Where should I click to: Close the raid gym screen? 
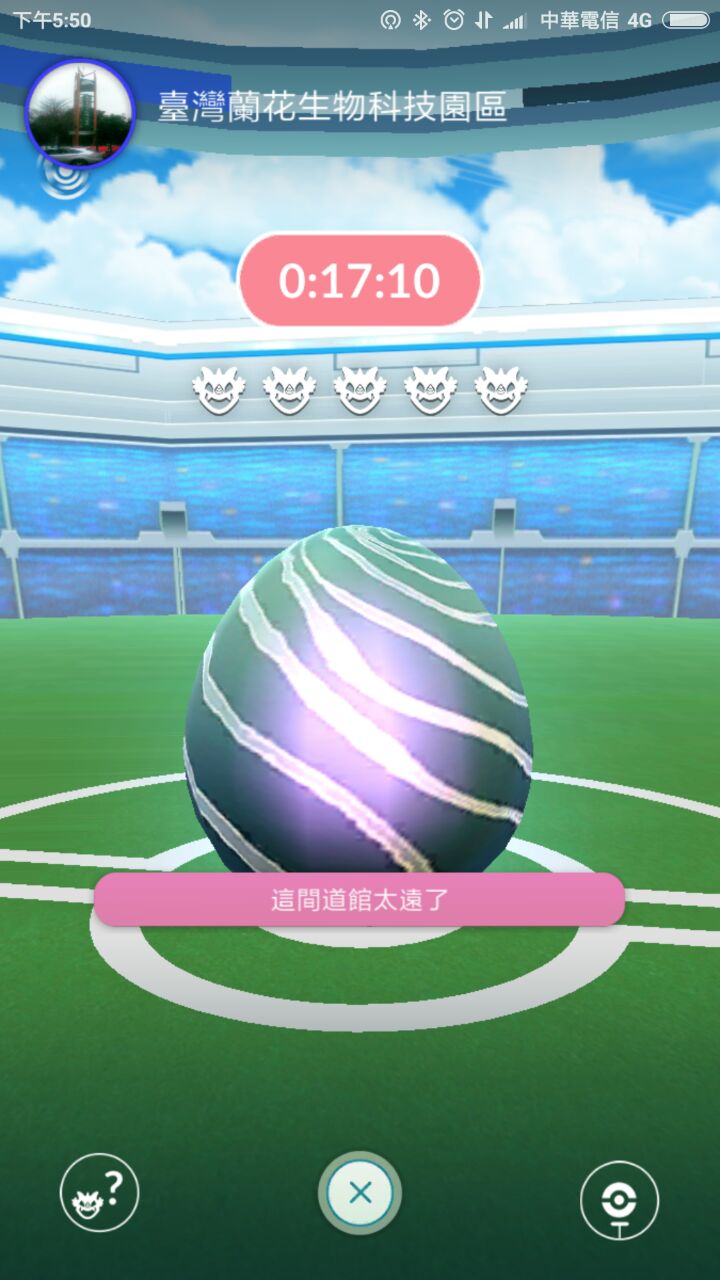tap(360, 1192)
